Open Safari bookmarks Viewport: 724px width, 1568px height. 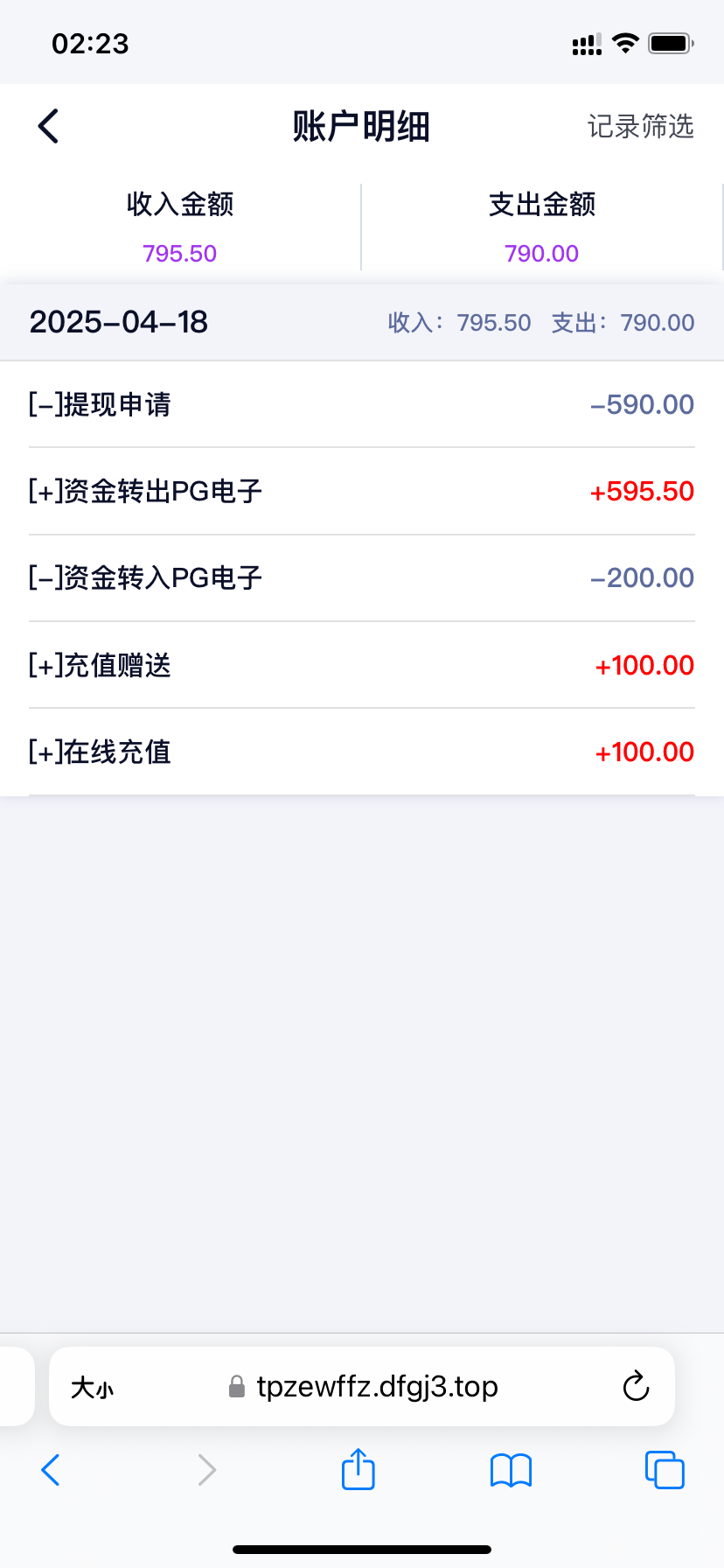point(512,1470)
